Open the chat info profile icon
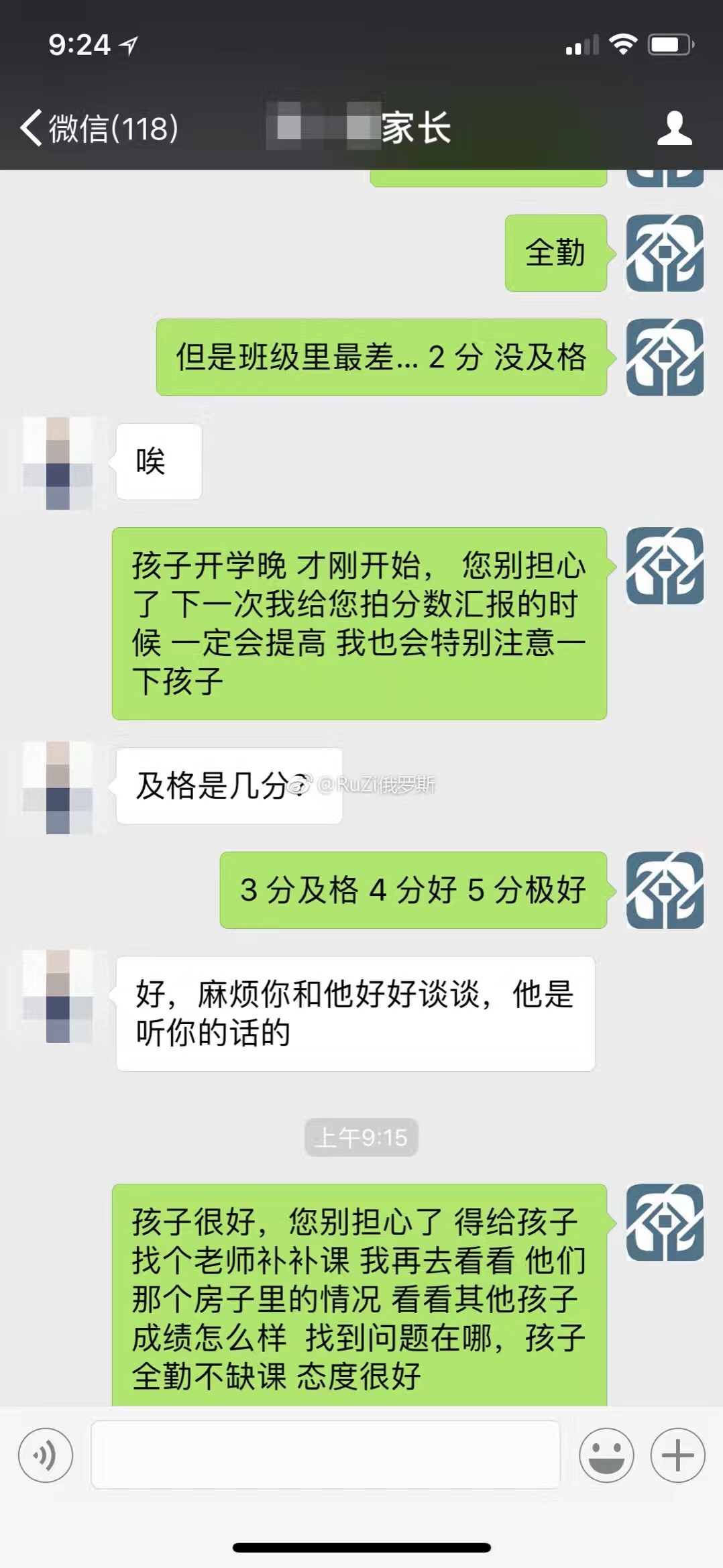This screenshot has width=723, height=1568. pyautogui.click(x=674, y=128)
